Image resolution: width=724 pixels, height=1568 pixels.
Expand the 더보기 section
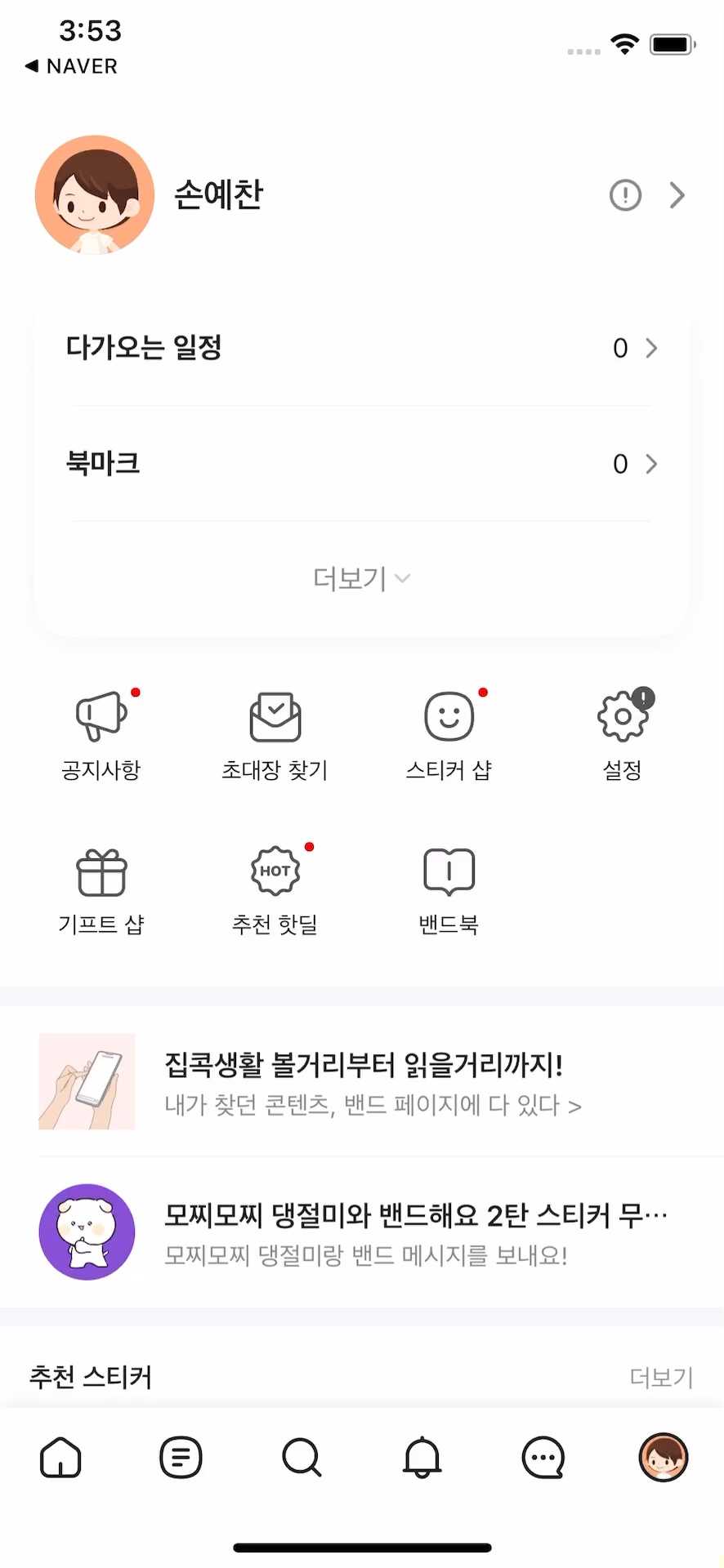(362, 578)
